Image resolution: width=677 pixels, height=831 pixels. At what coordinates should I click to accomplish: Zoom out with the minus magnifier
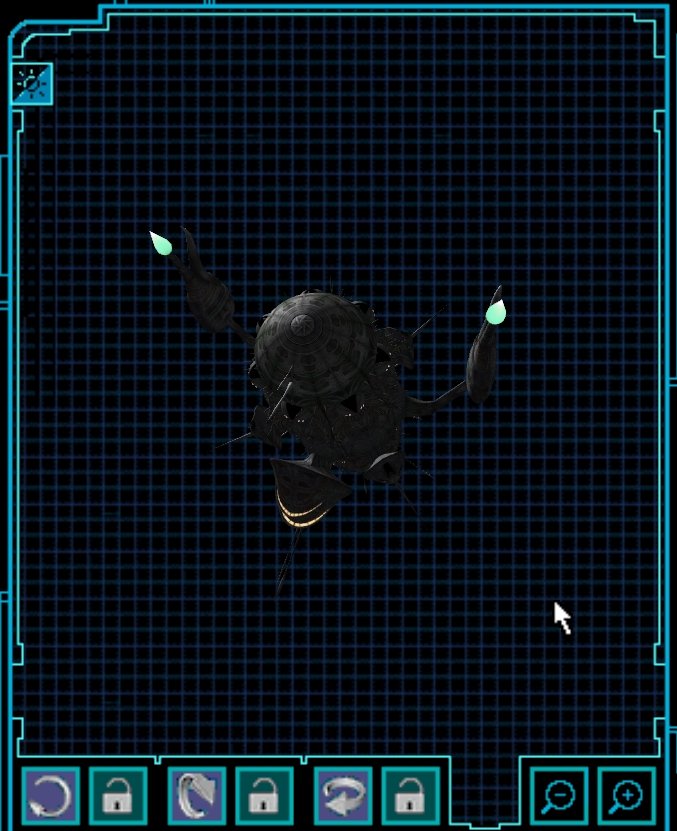(559, 797)
